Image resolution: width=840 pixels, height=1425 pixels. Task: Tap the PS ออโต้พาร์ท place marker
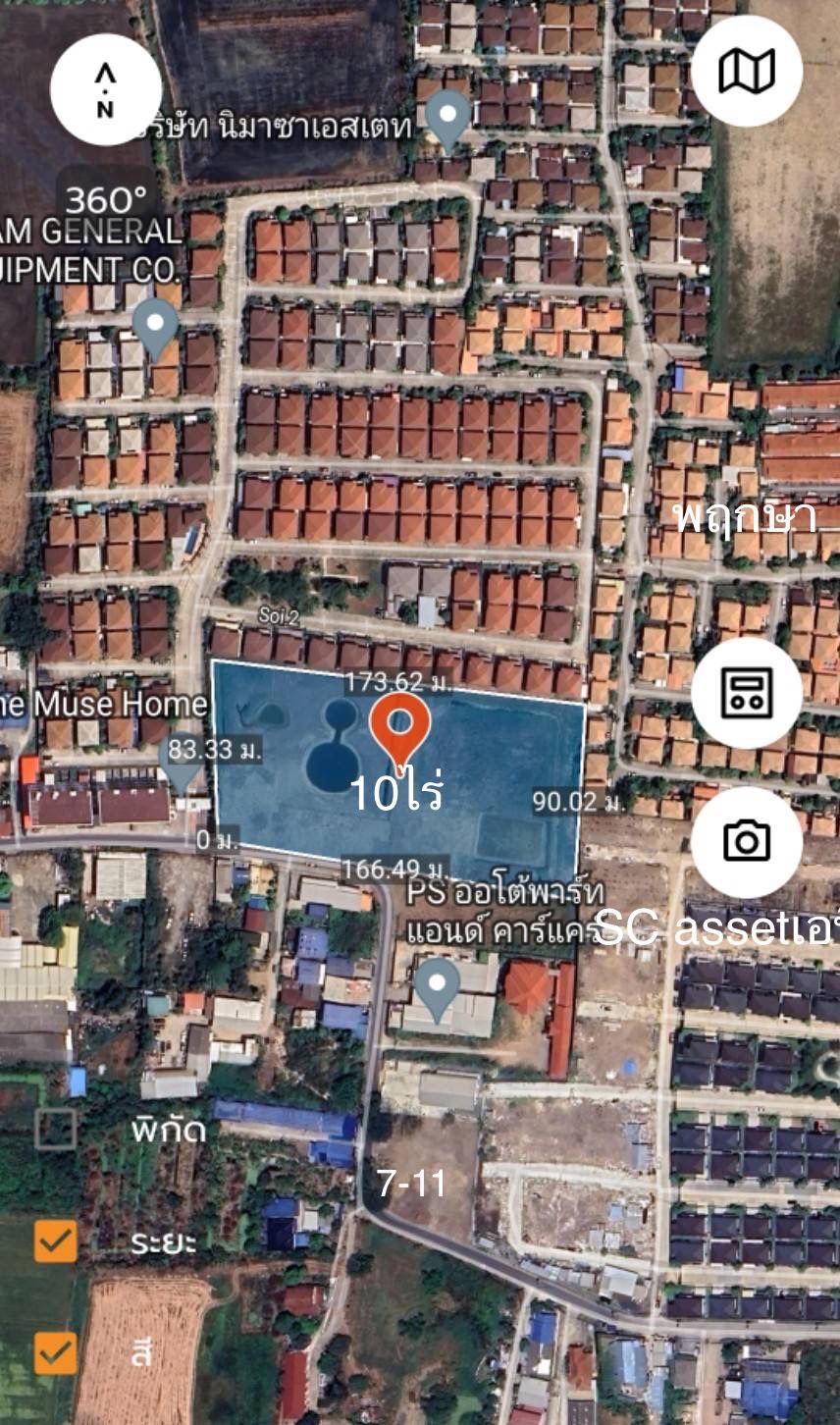(x=438, y=984)
